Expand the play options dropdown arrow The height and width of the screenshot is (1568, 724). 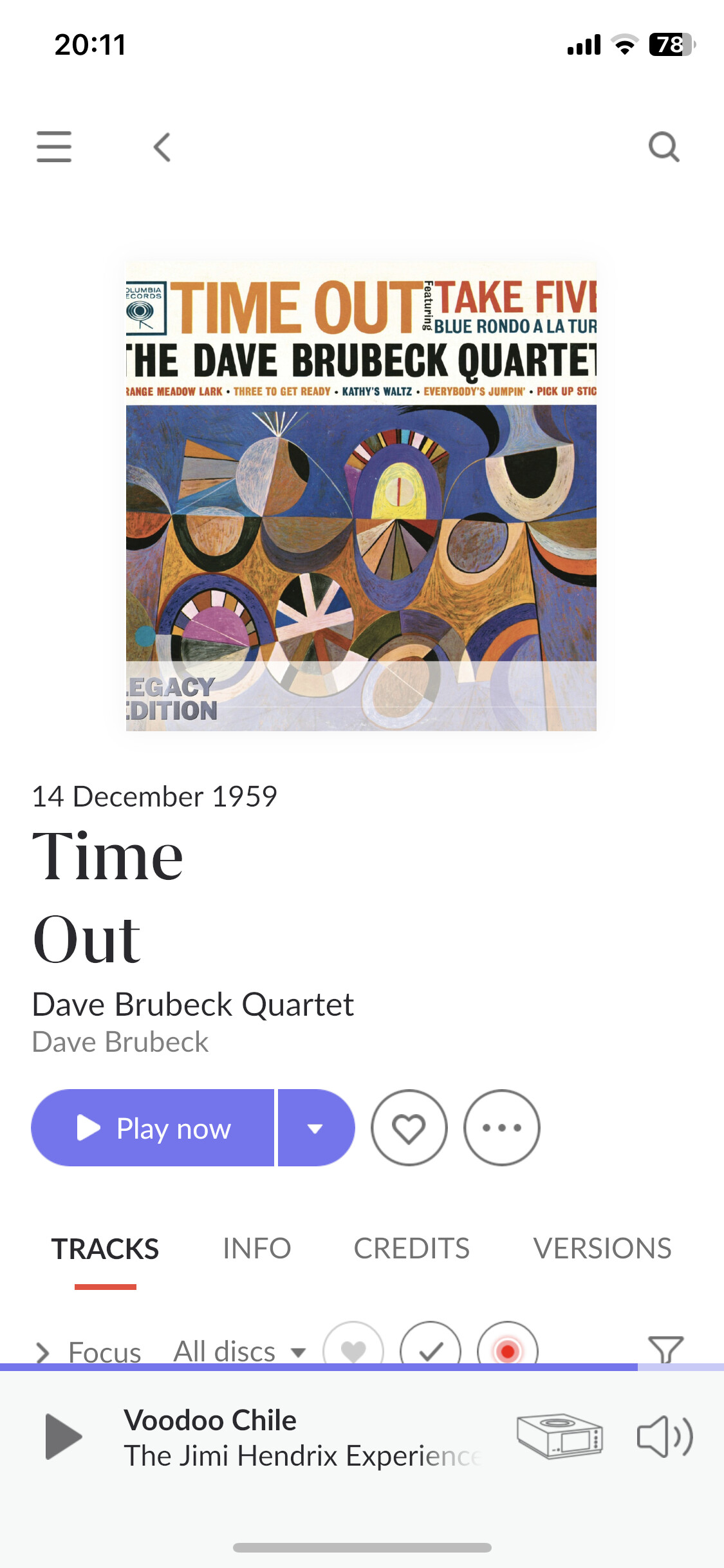coord(316,1128)
